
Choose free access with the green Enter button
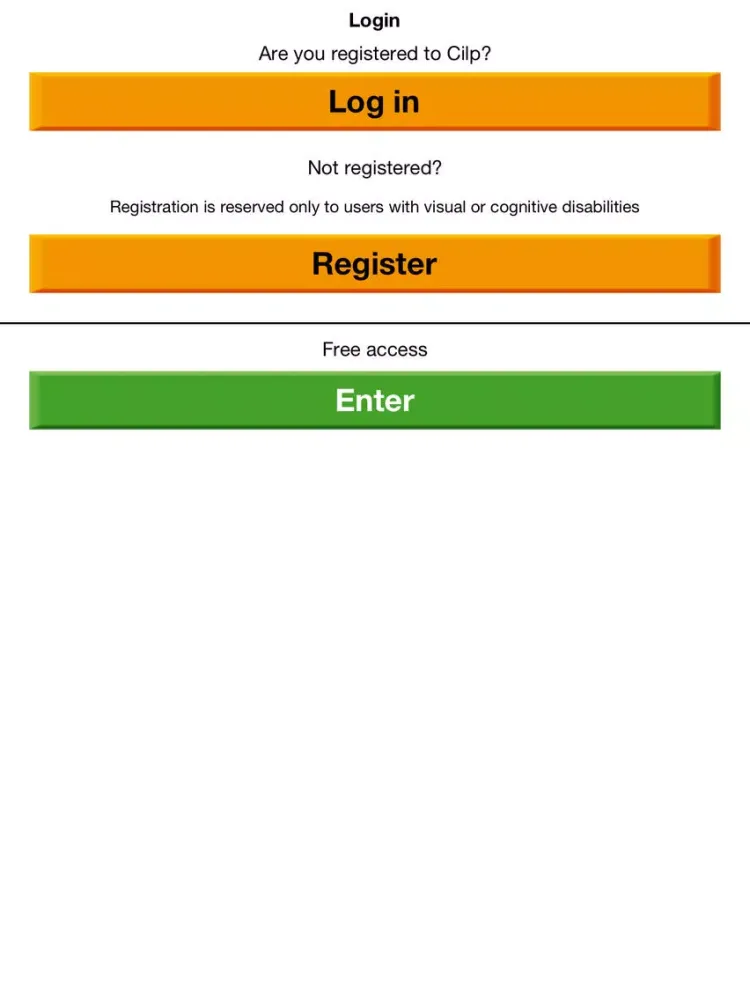point(374,401)
